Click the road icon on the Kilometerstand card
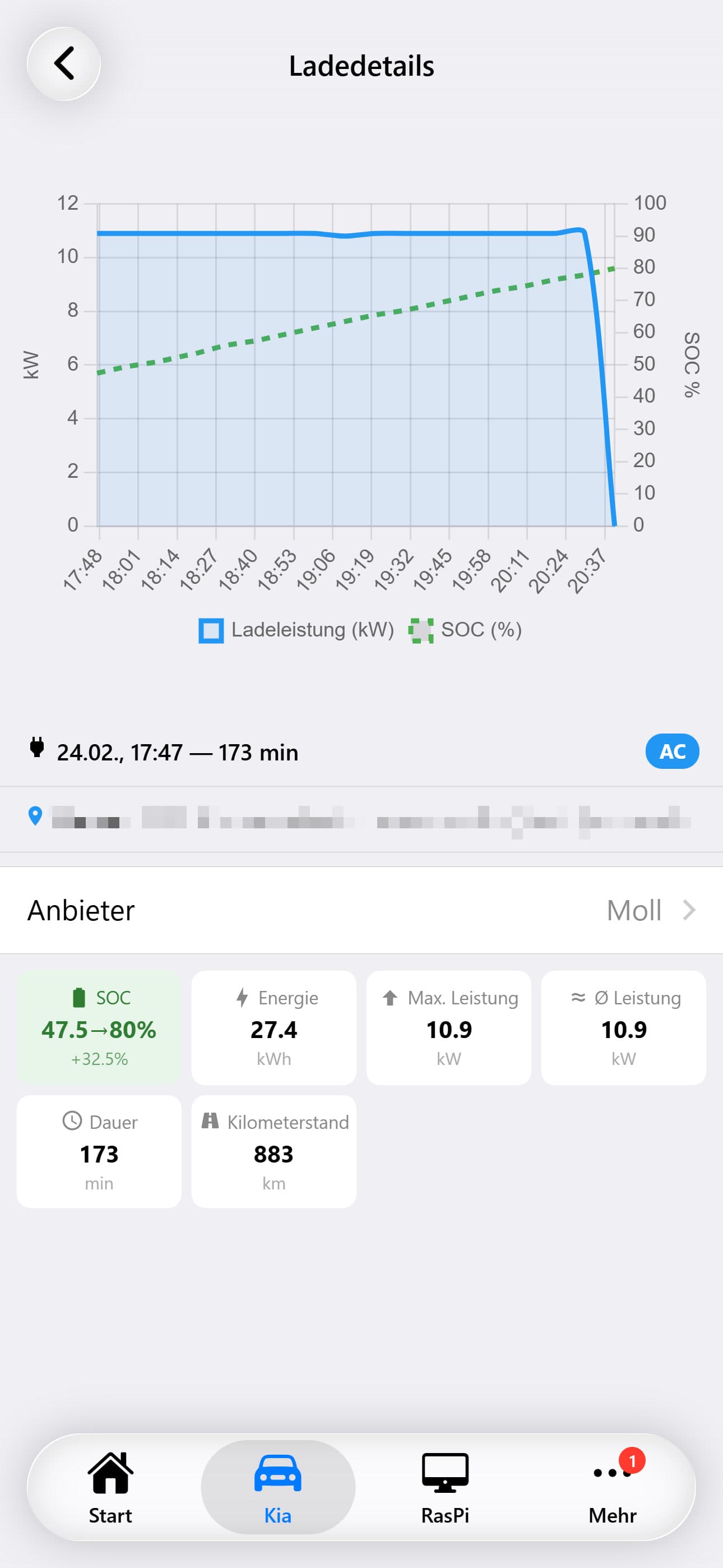723x1568 pixels. click(x=210, y=1122)
